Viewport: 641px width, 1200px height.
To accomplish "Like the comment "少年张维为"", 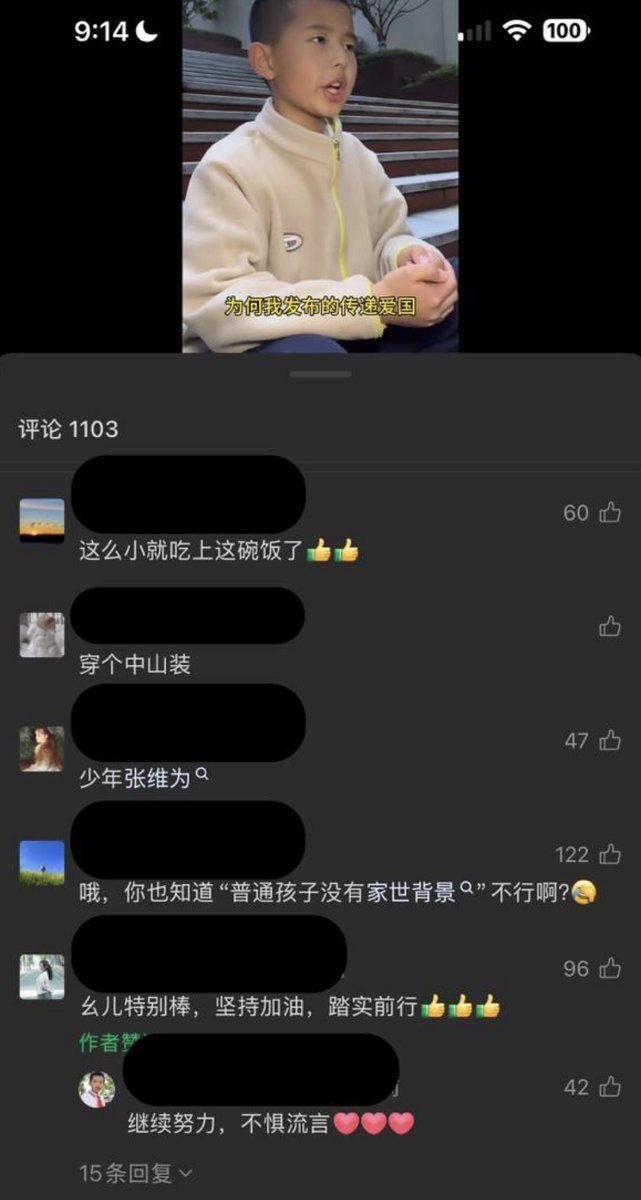I will click(x=610, y=741).
